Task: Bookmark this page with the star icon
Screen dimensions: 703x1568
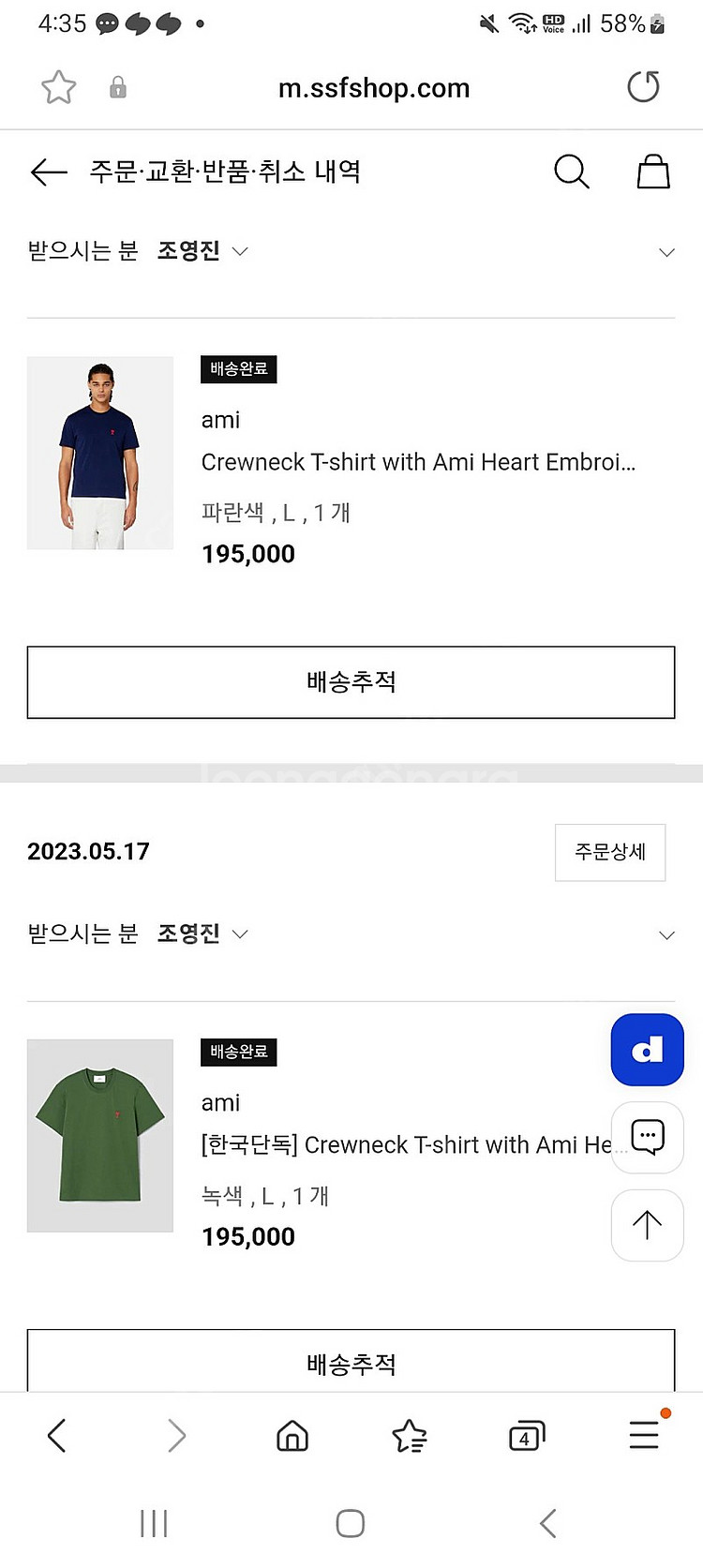Action: tap(58, 88)
